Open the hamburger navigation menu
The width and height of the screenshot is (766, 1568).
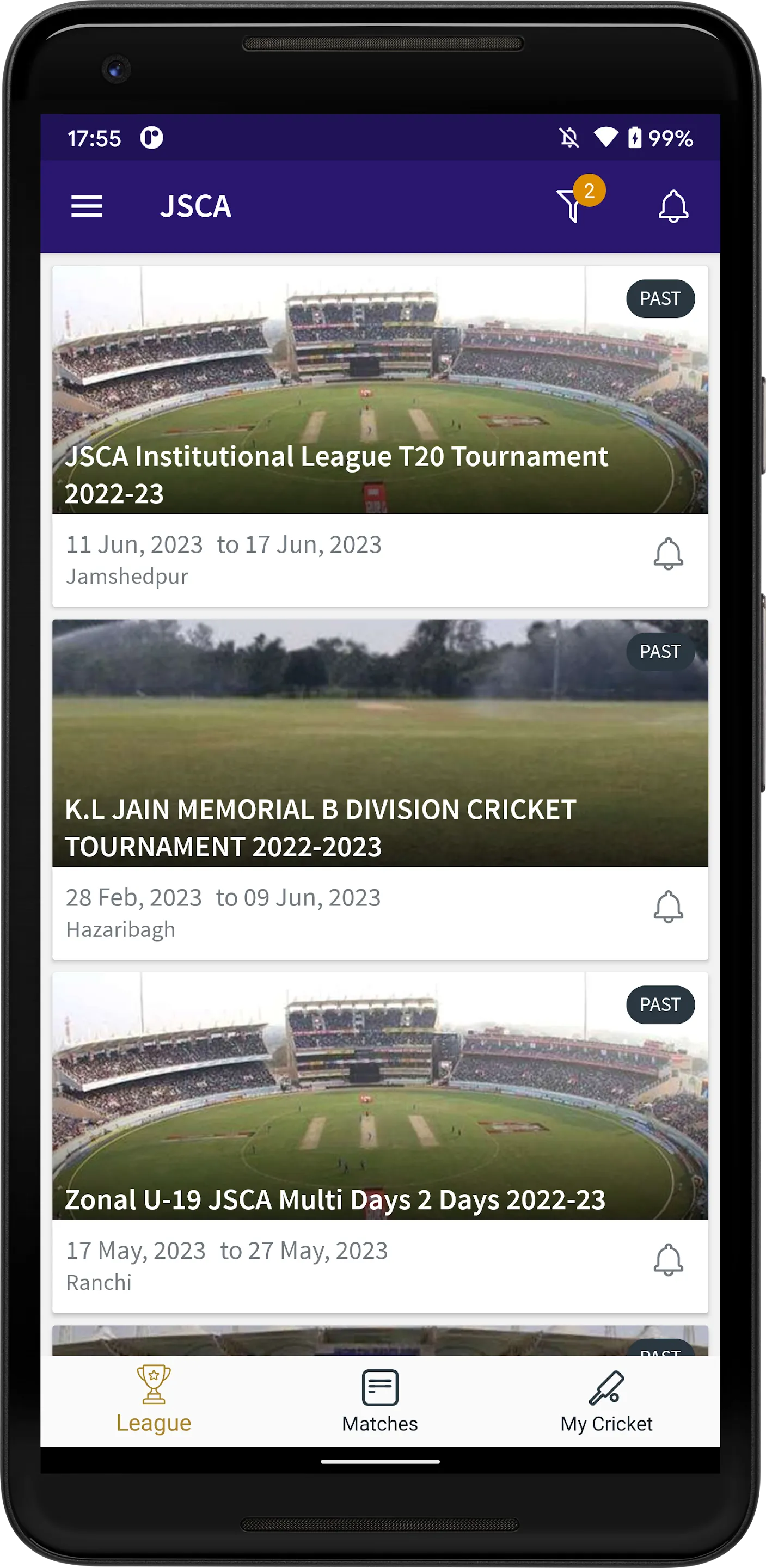coord(87,206)
